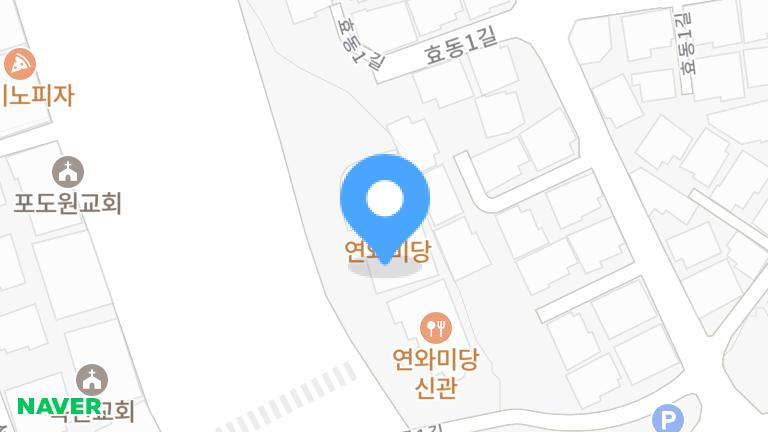Open the 연와미당 신관 restaurant marker
This screenshot has height=432, width=768.
click(x=435, y=326)
